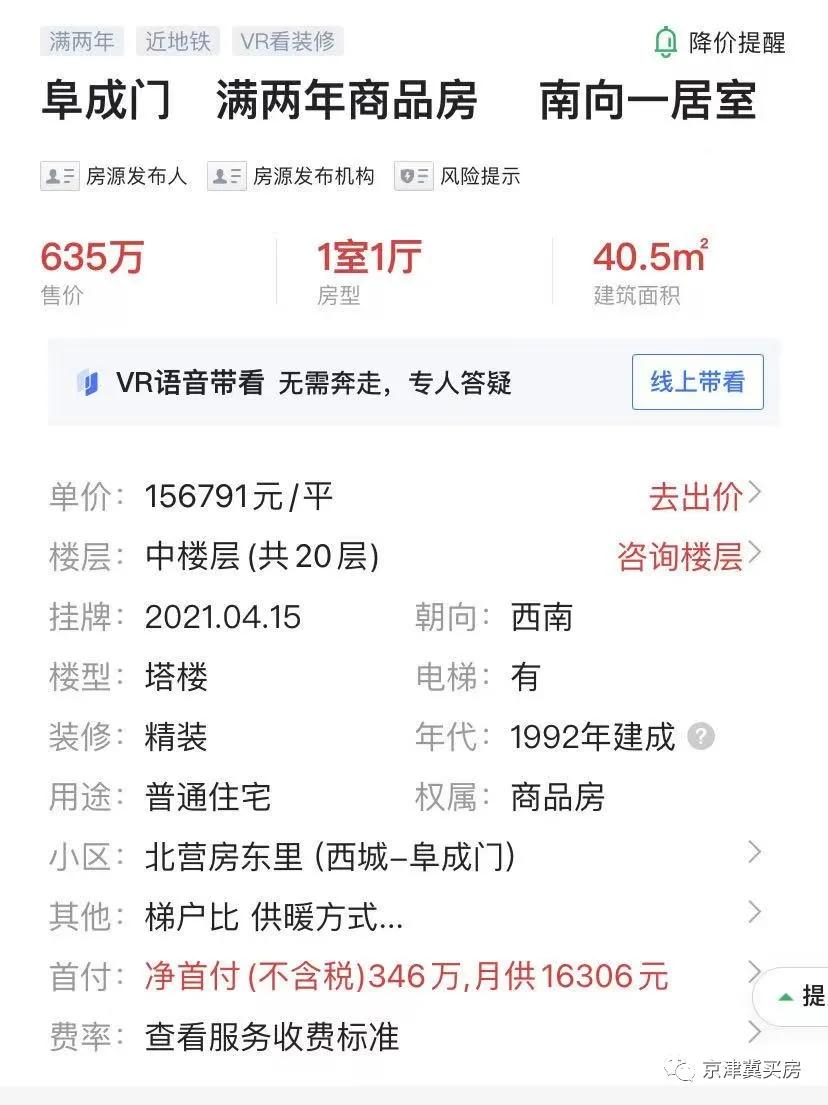Toggle the VR看装修 tag
Image resolution: width=828 pixels, height=1105 pixels.
pos(287,41)
